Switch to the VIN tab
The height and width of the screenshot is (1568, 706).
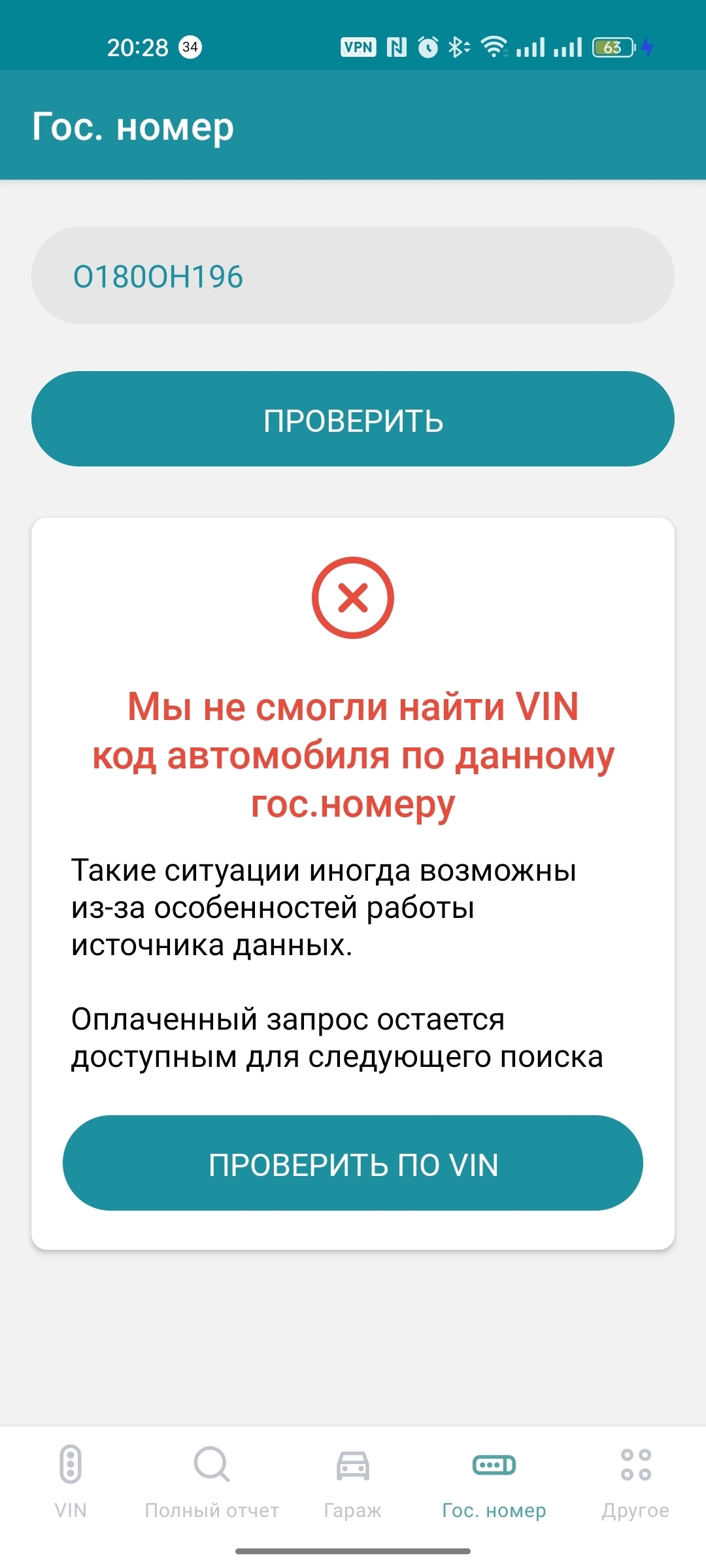pos(71,1482)
